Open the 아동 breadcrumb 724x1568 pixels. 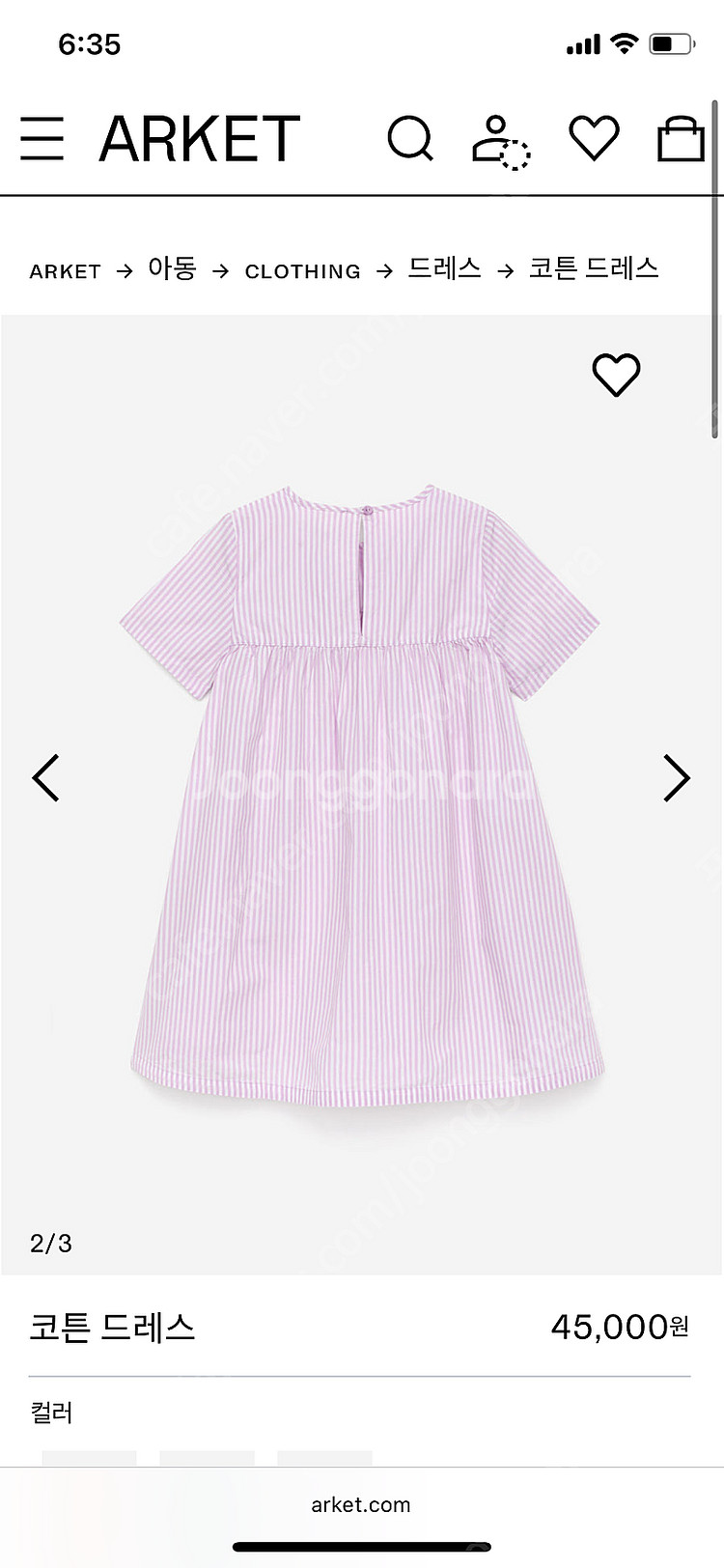pyautogui.click(x=172, y=269)
